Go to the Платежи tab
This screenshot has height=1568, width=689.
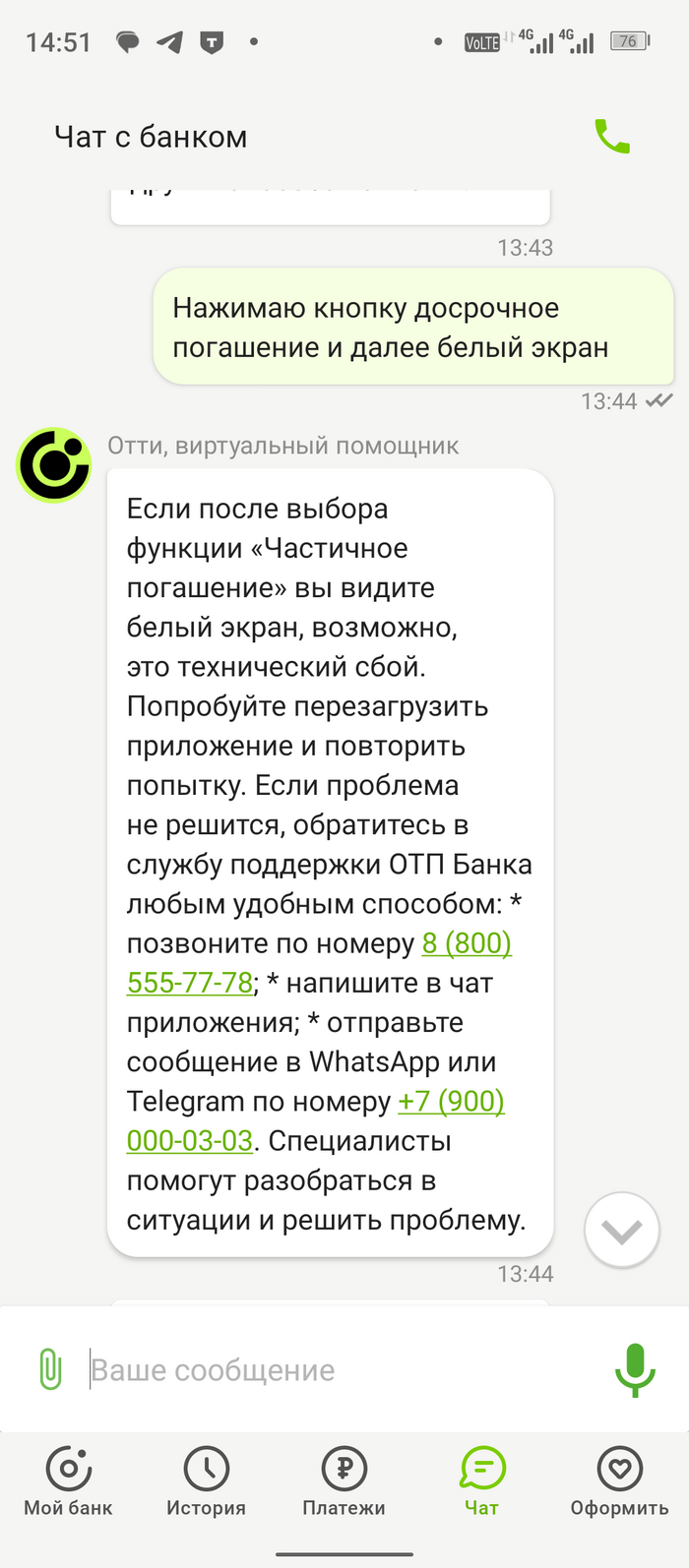(344, 1480)
